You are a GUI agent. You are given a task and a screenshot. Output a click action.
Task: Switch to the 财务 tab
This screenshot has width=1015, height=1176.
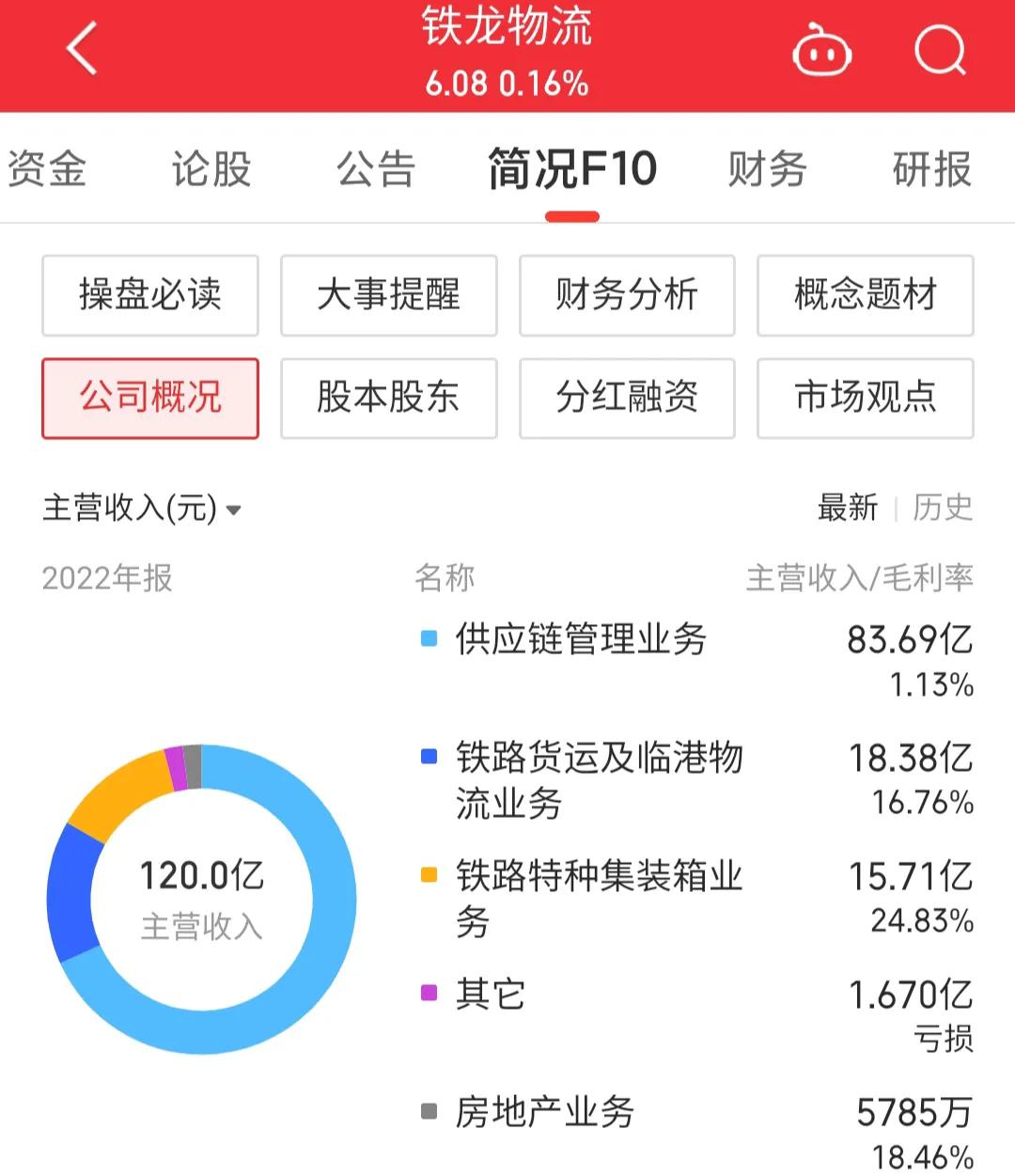[766, 169]
